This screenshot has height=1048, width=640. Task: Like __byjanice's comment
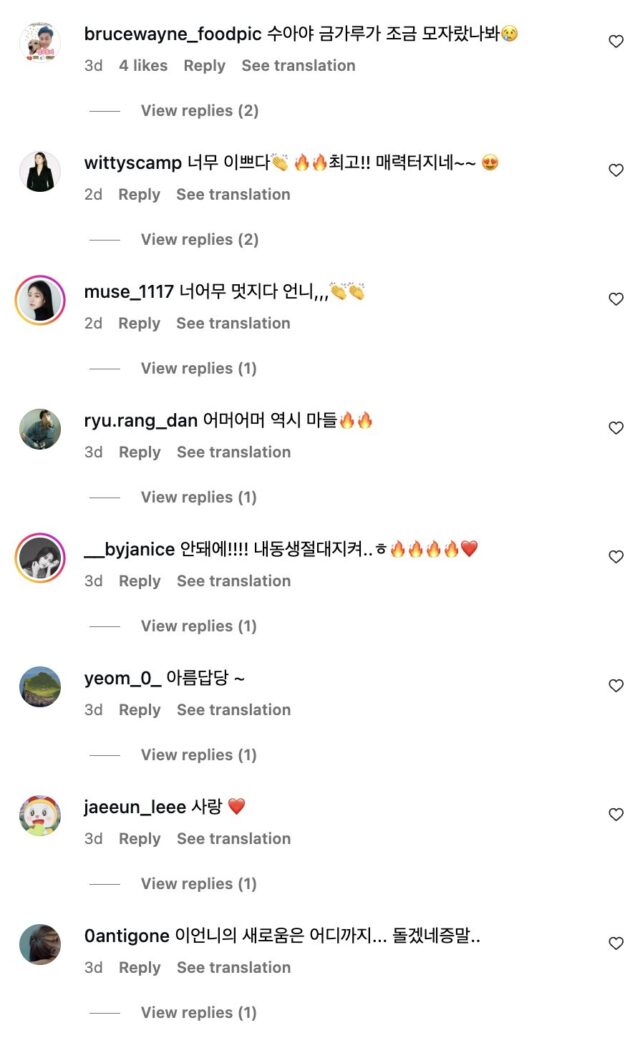pos(616,557)
